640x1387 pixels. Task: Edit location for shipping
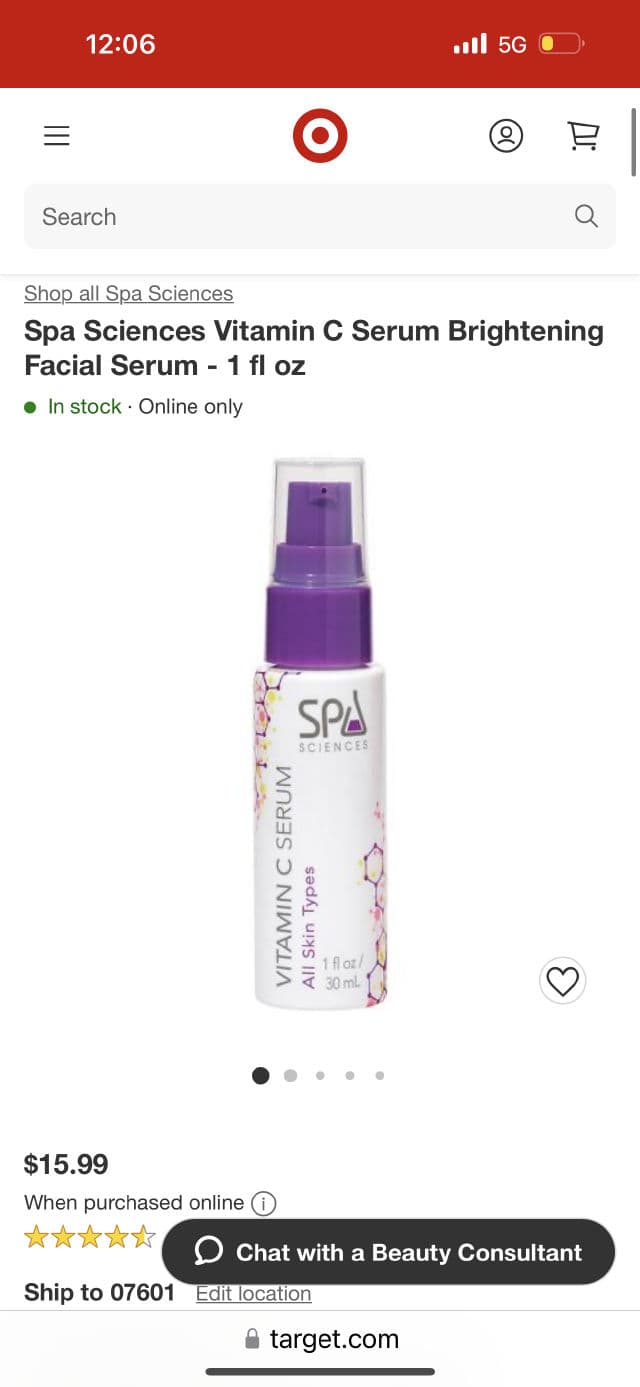(253, 1293)
